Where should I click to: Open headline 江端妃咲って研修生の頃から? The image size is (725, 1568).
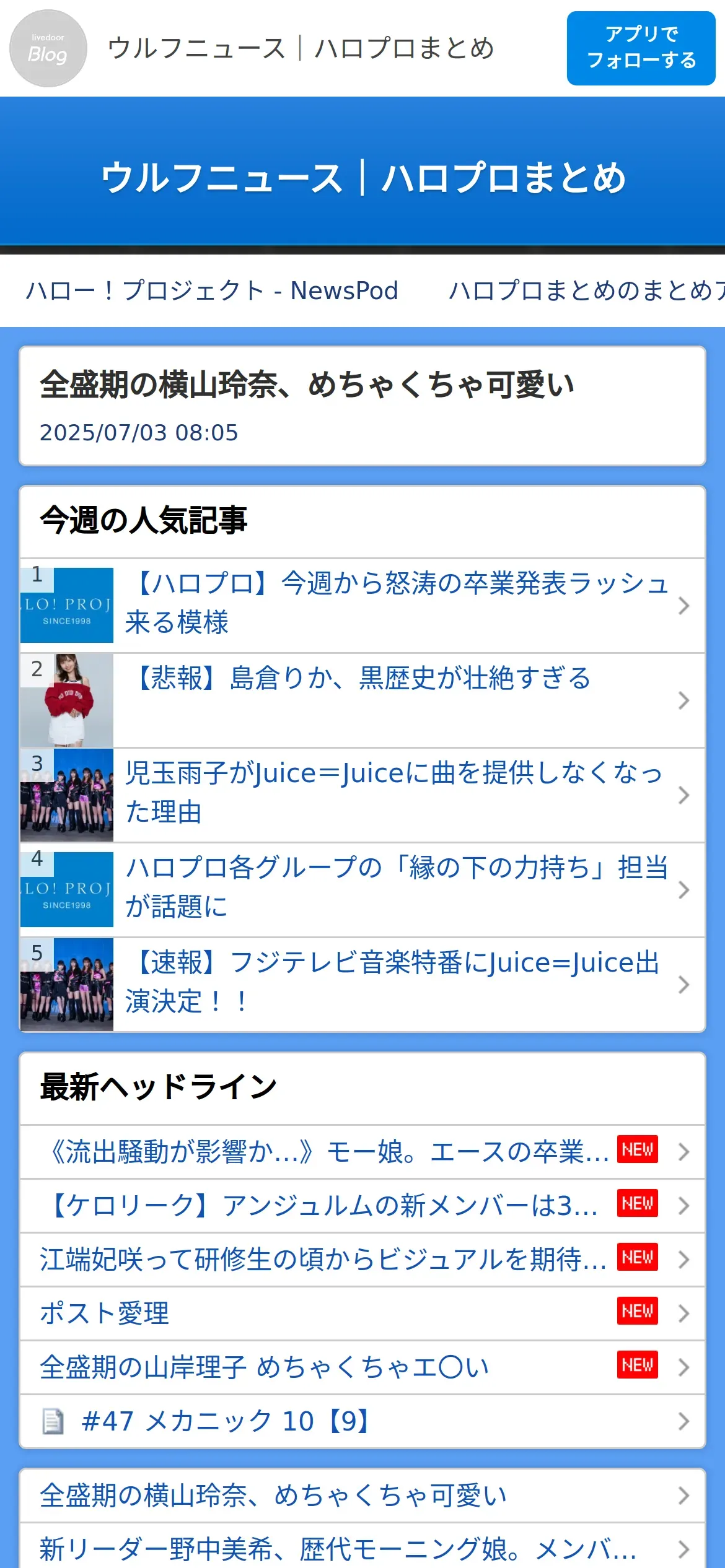(x=322, y=1260)
